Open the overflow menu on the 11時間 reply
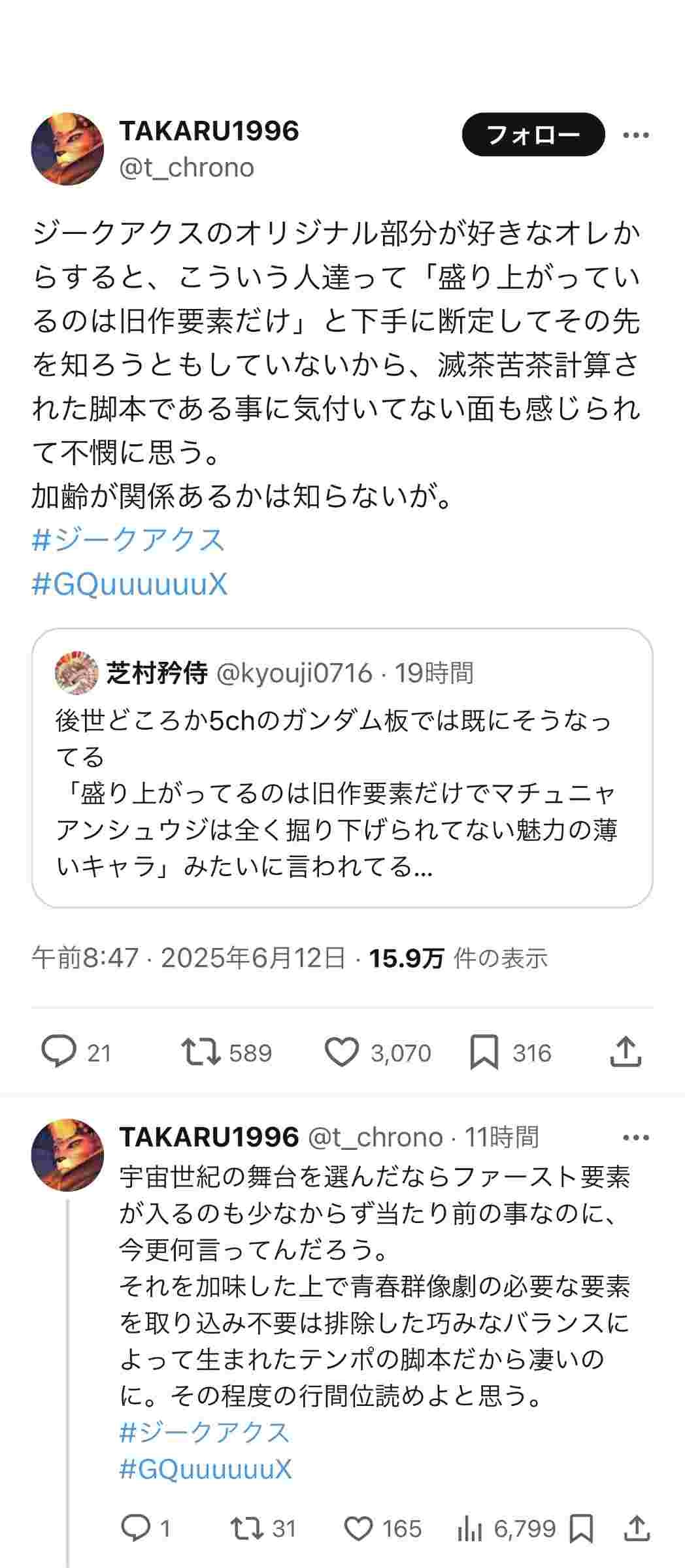Viewport: 685px width, 1568px height. tap(635, 1137)
